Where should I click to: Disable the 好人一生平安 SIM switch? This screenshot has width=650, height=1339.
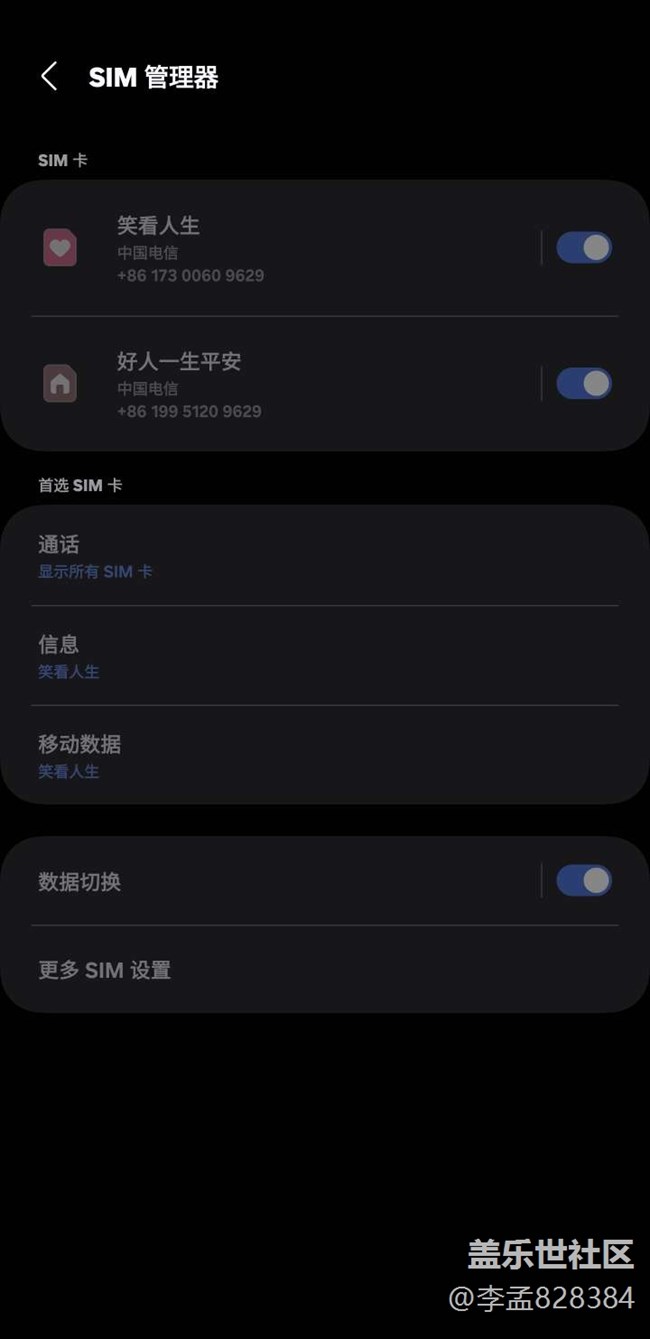584,384
